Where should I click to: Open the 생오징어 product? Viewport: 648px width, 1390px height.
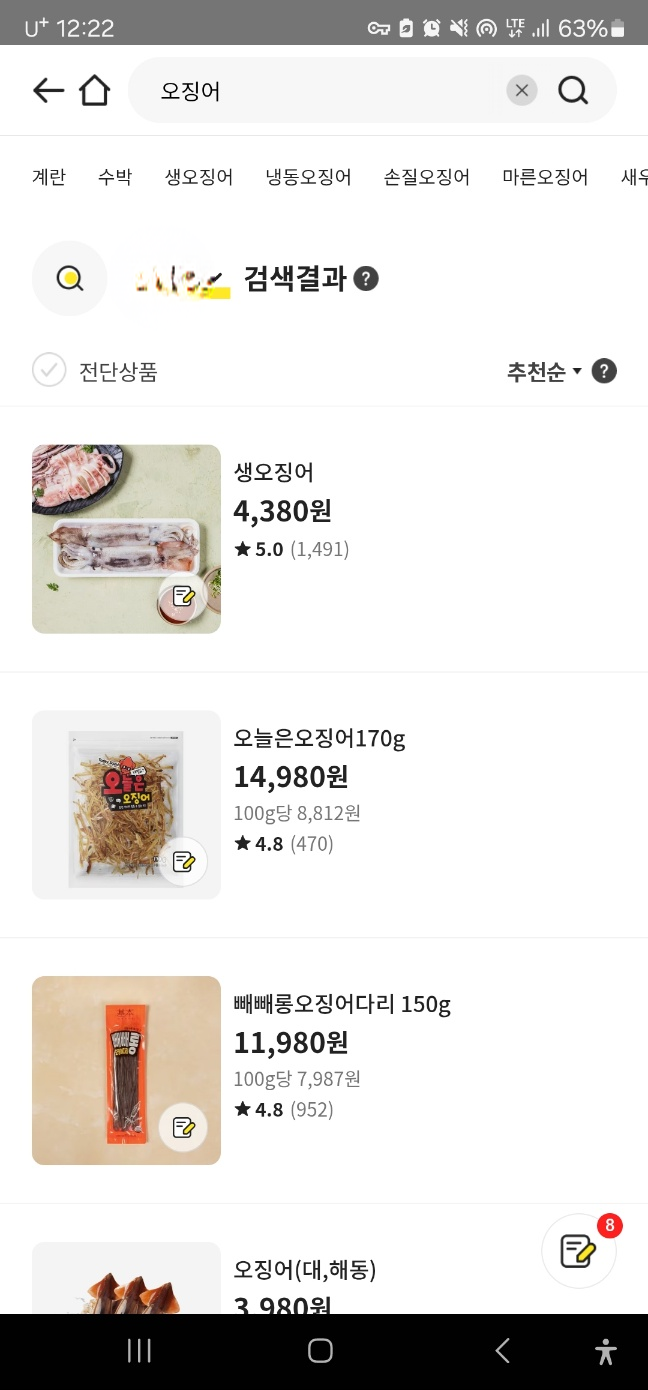tap(274, 472)
